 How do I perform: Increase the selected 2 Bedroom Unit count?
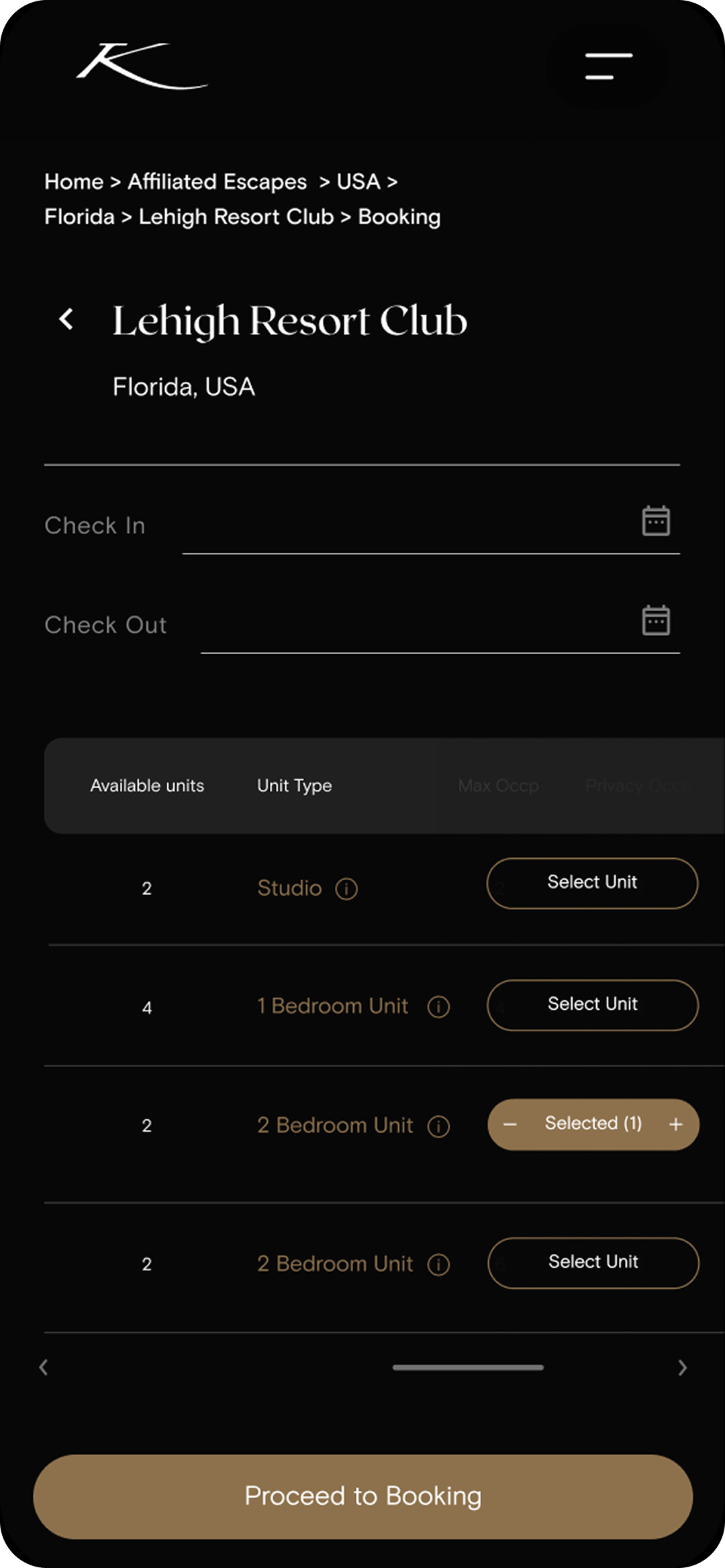[676, 1125]
